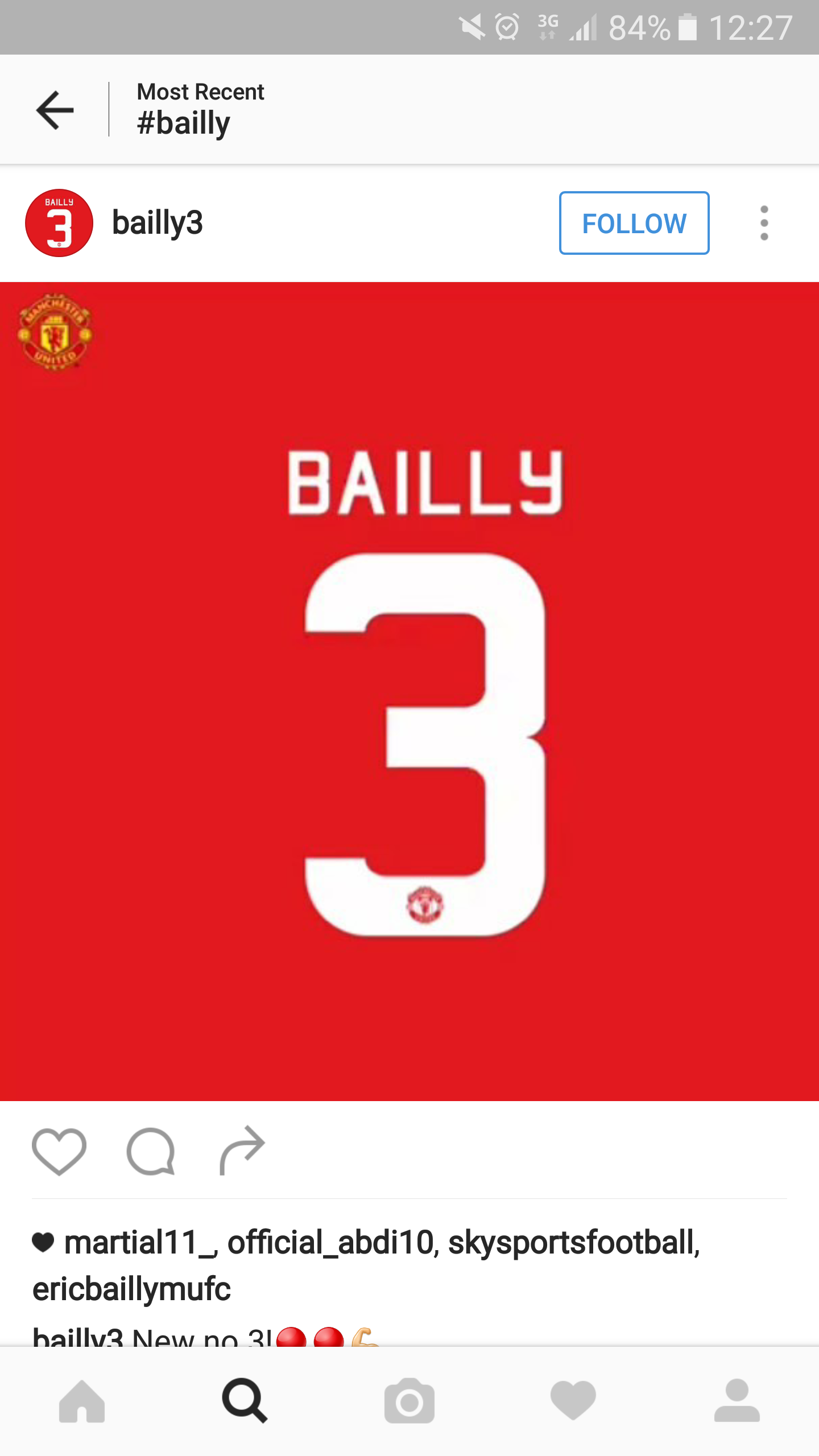
Task: Switch to the Search tab
Action: click(245, 1400)
